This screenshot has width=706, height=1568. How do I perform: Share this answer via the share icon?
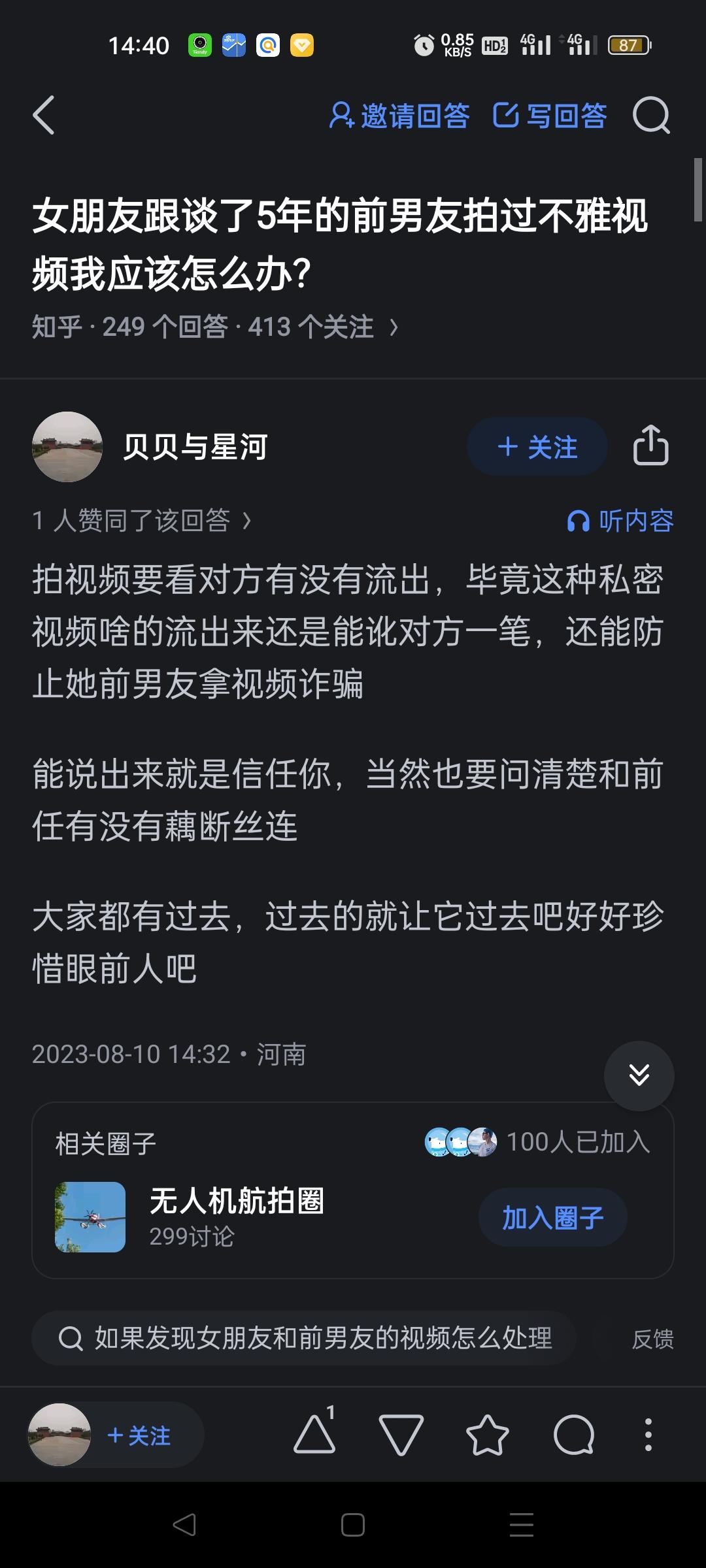(652, 446)
